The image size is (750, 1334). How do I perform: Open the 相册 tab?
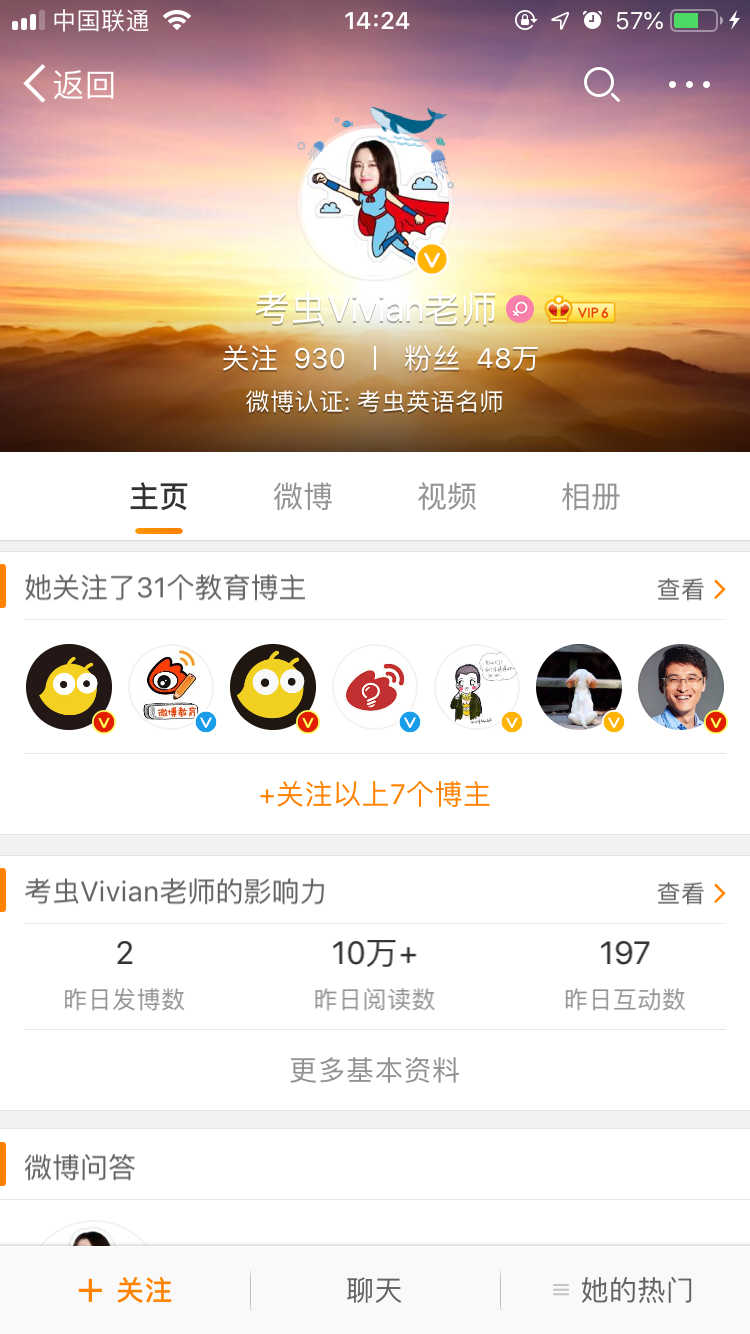pyautogui.click(x=591, y=497)
